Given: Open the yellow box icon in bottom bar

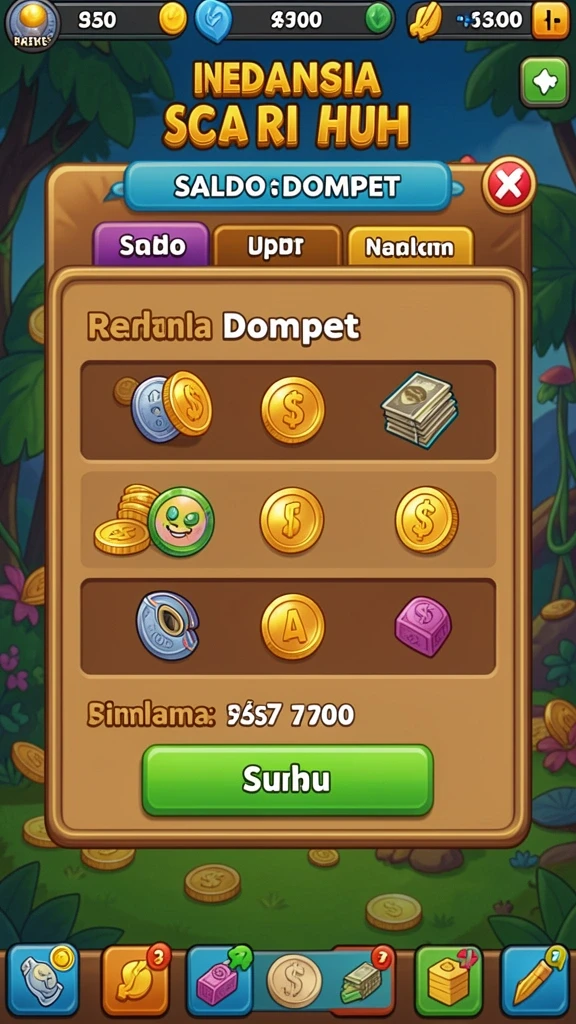Looking at the screenshot, I should click(x=449, y=980).
